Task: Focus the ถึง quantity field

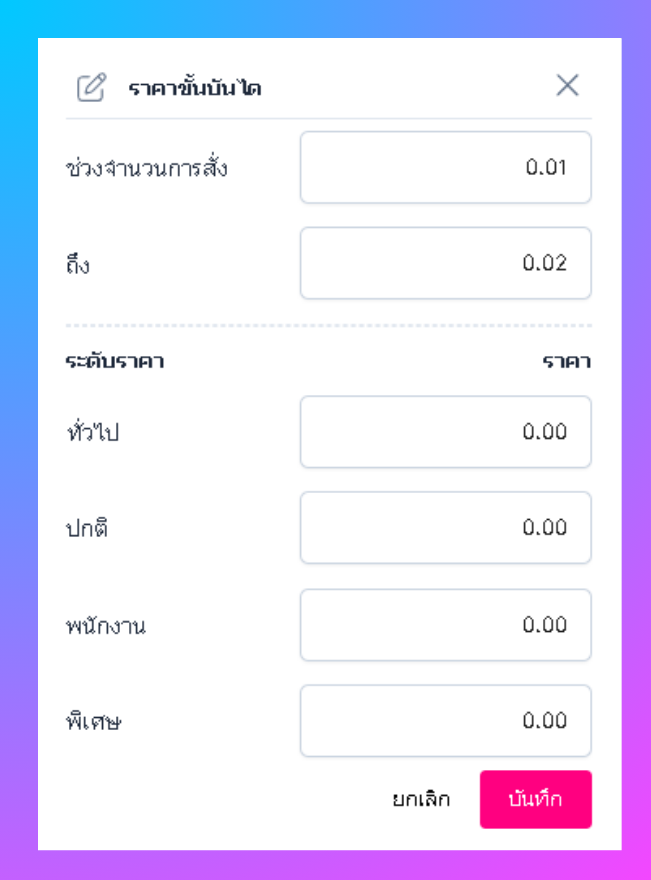Action: (445, 263)
